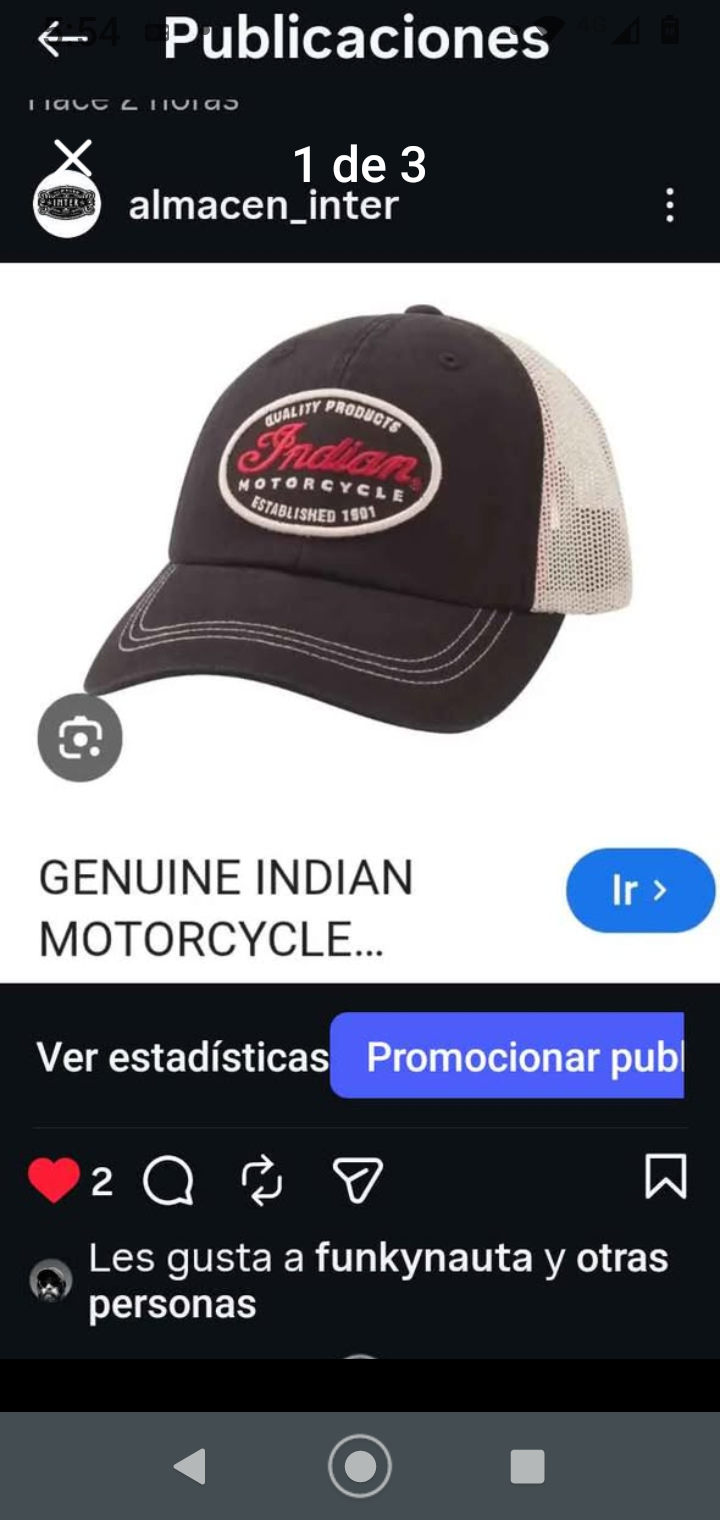Click the repost/share arrows icon

[262, 1182]
